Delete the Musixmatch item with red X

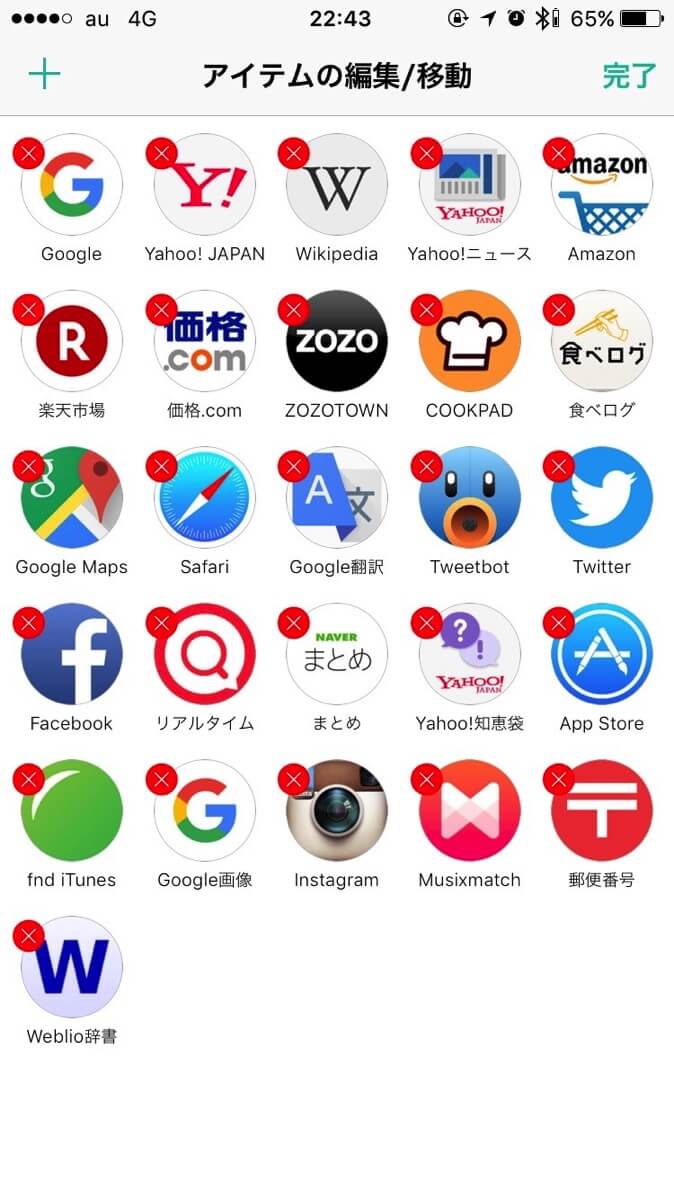(x=426, y=779)
